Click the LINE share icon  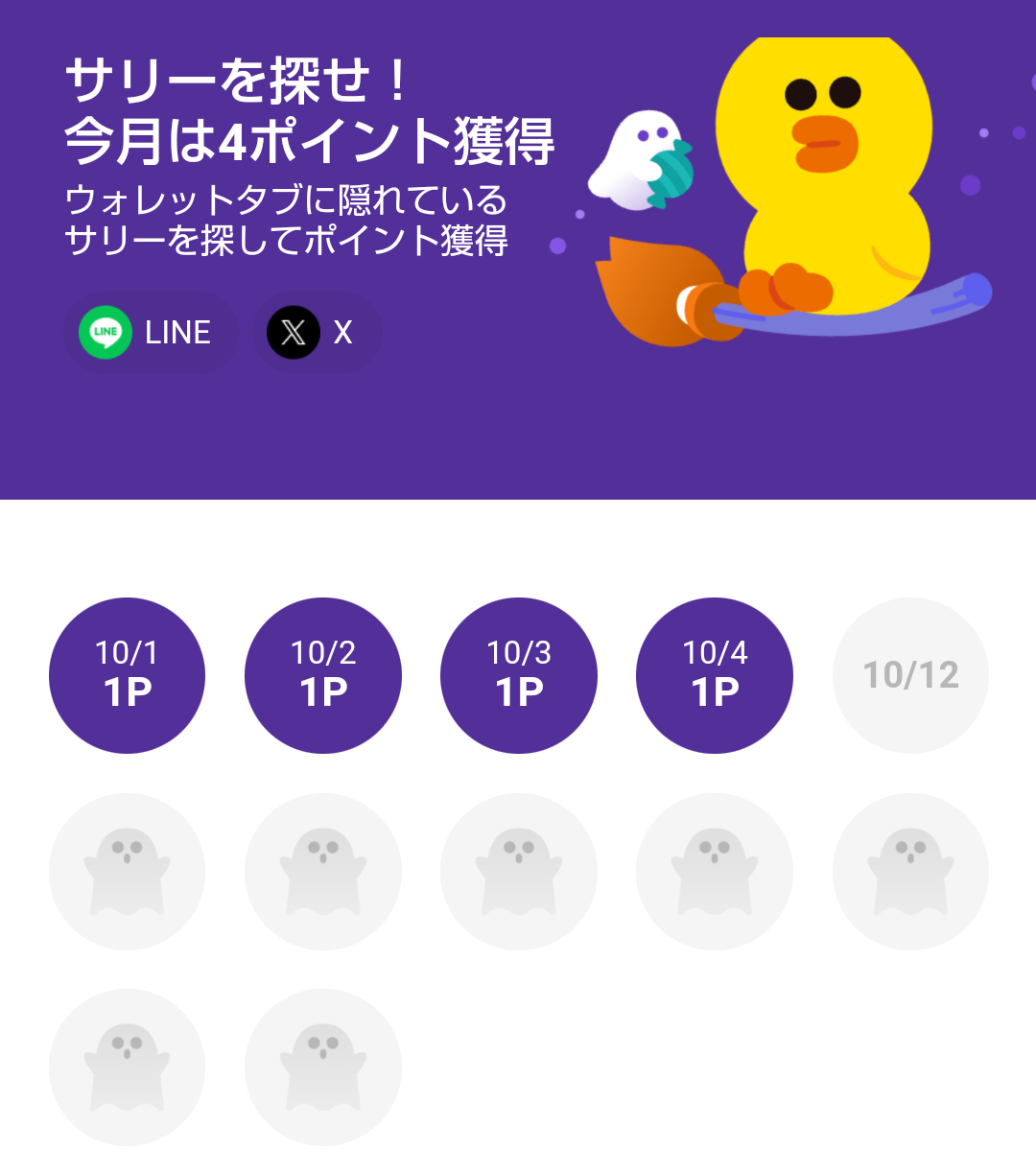(106, 332)
